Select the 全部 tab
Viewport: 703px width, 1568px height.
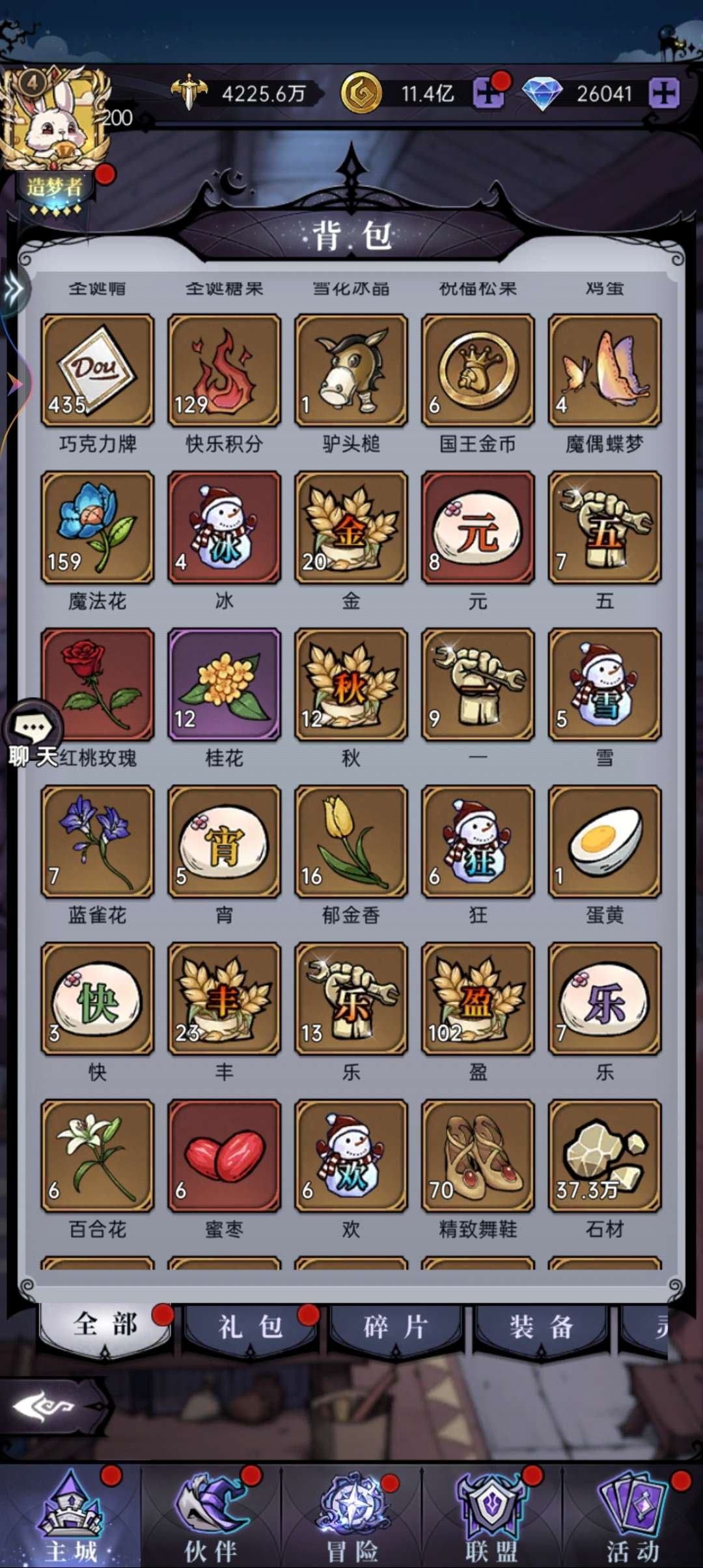coord(105,1326)
